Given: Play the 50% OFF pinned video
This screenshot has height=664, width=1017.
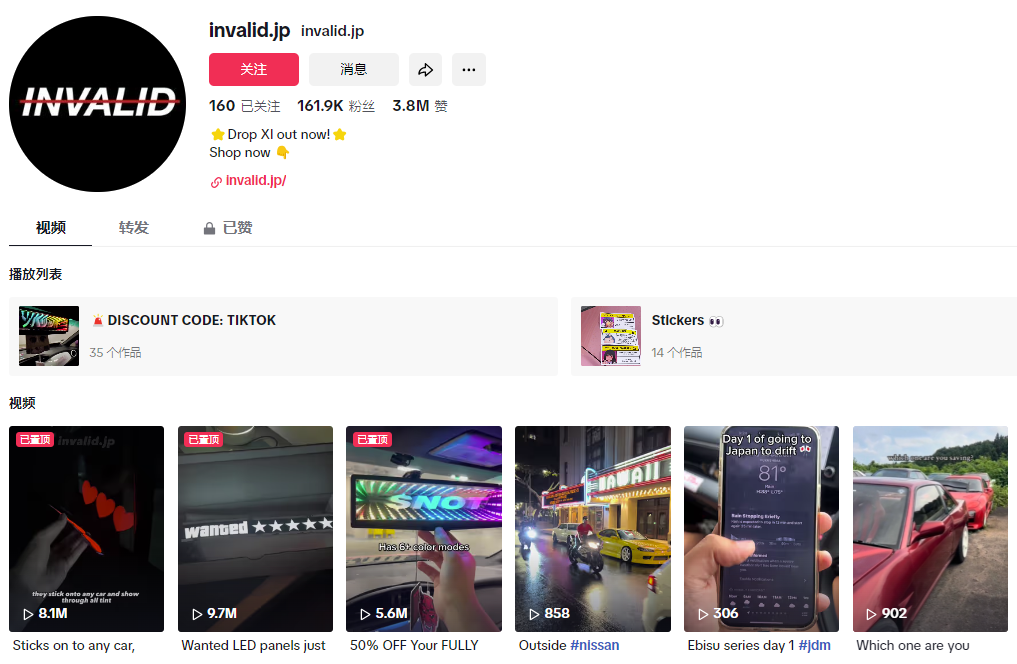Looking at the screenshot, I should (424, 528).
